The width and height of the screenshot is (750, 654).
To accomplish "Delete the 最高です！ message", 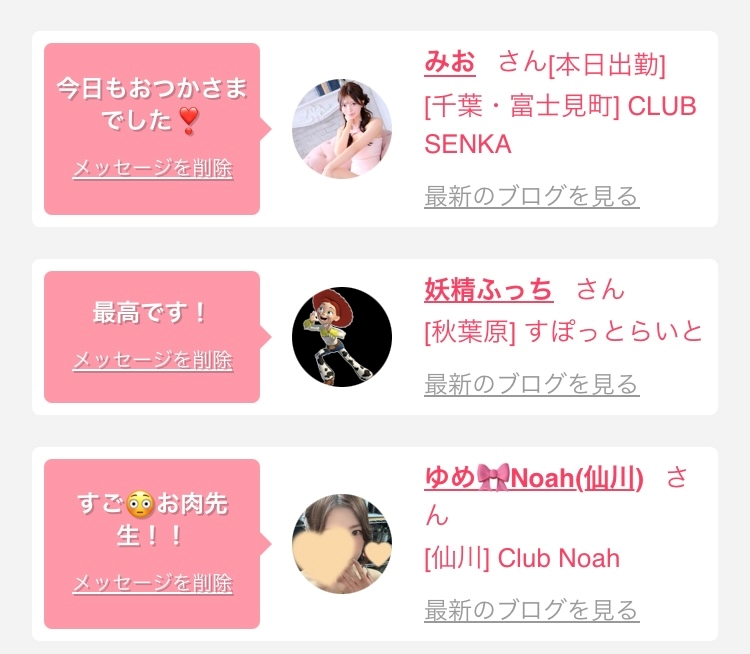I will [153, 360].
